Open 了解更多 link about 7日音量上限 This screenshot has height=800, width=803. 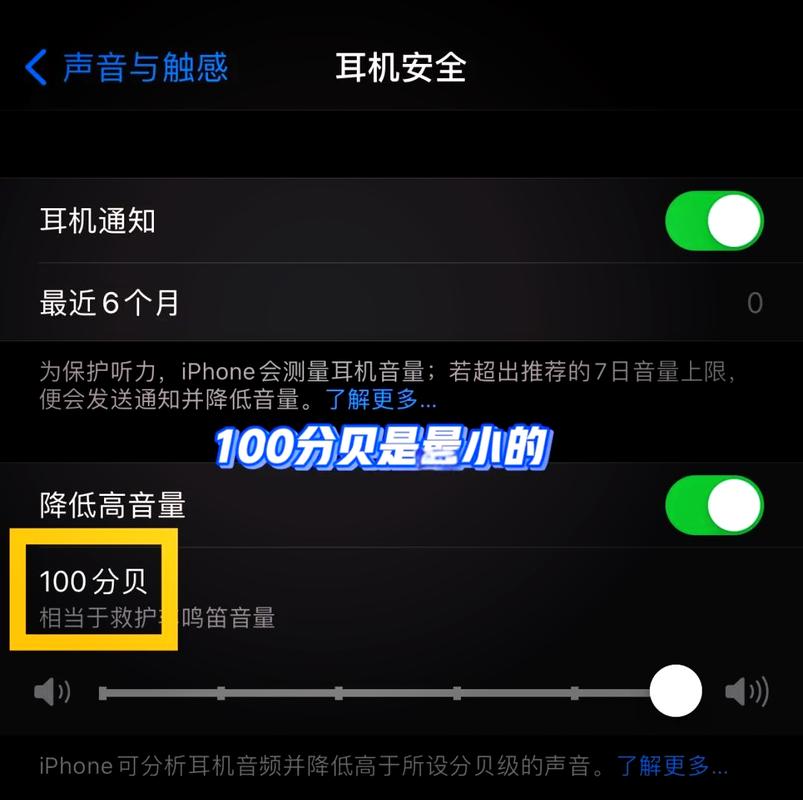point(381,401)
